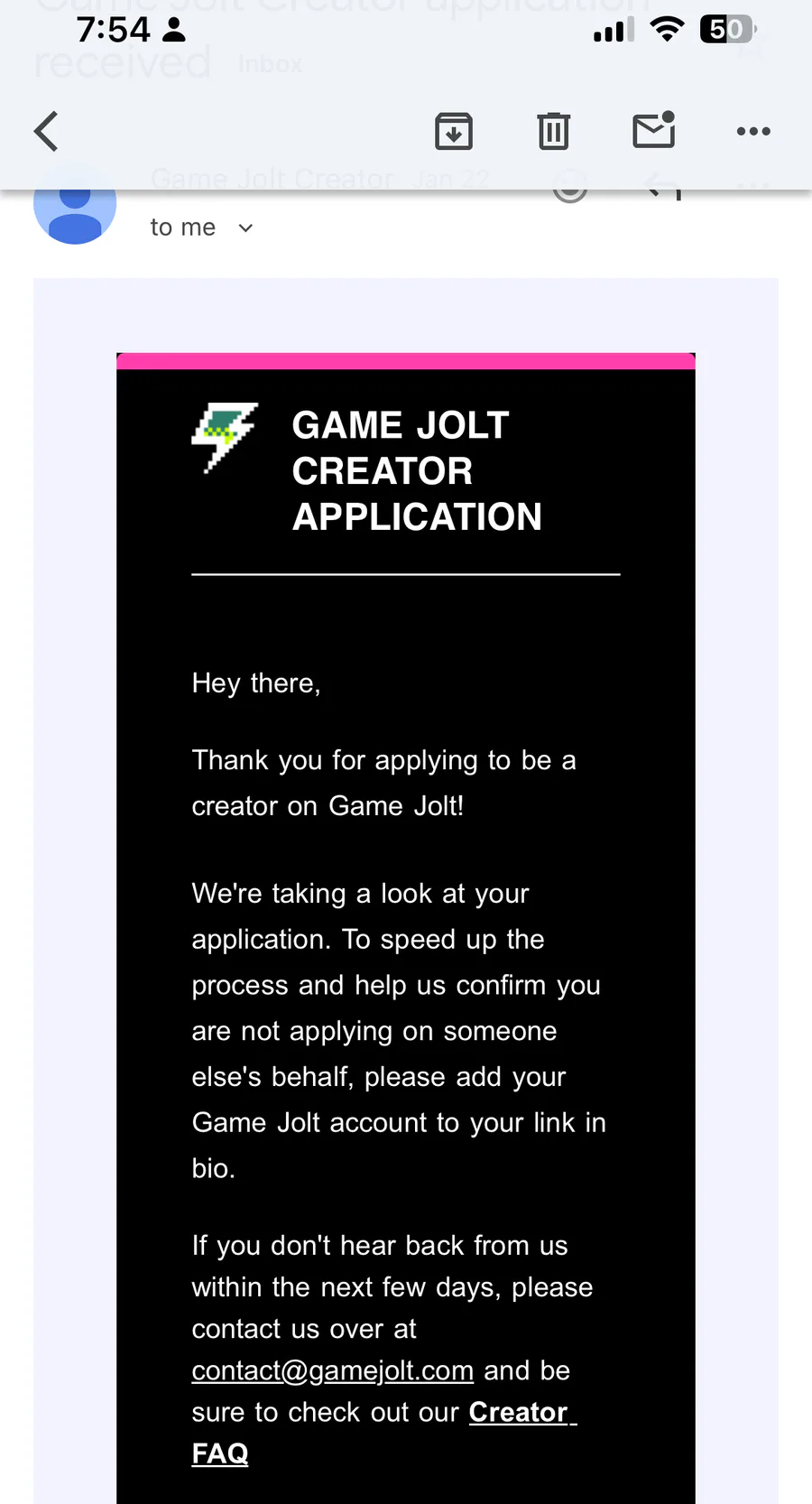The width and height of the screenshot is (812, 1504).
Task: Go back to the inbox
Action: click(x=46, y=132)
